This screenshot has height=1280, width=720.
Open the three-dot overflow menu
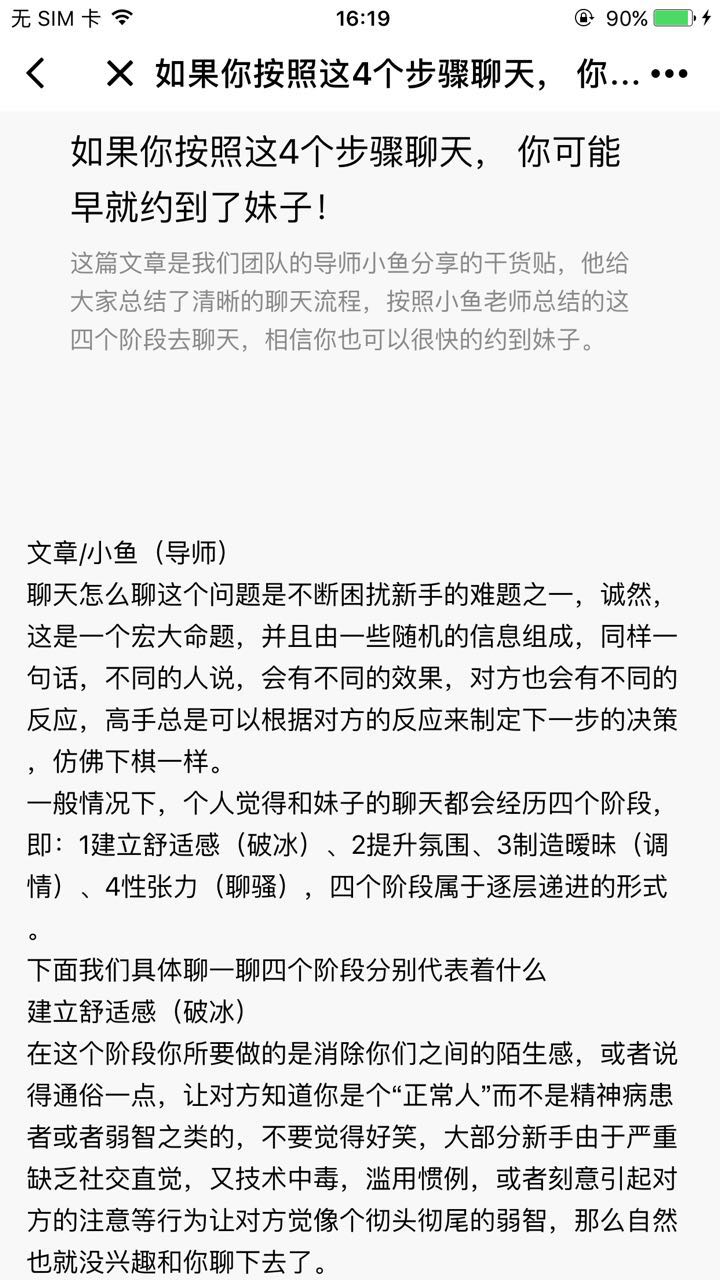[x=669, y=74]
